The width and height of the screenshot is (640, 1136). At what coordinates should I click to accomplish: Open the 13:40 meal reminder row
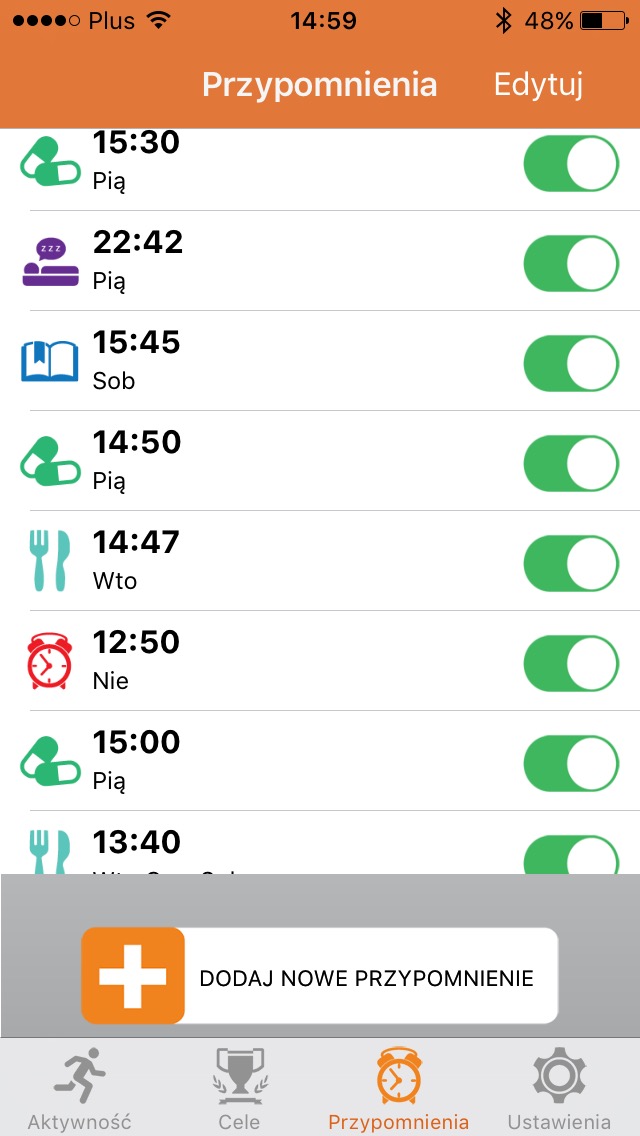(x=320, y=843)
